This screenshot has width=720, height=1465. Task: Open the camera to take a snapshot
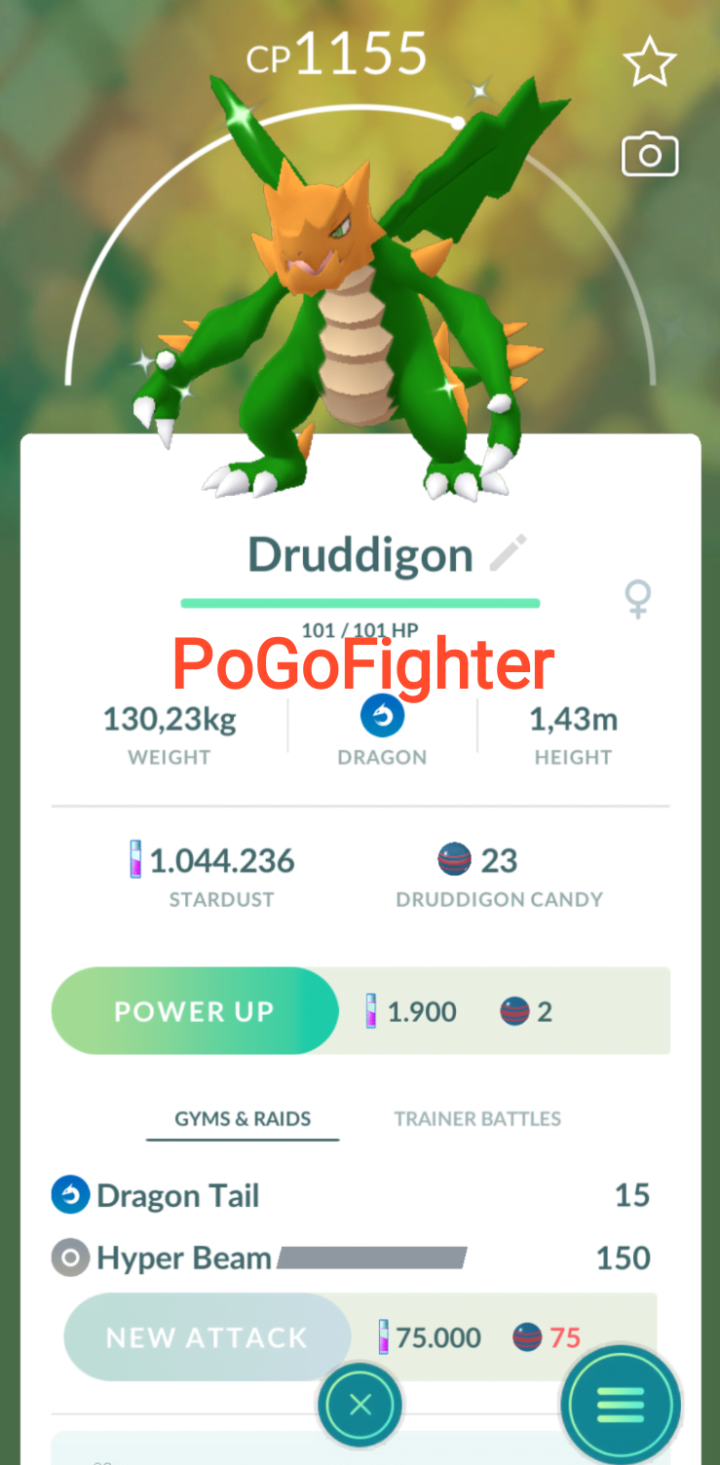coord(650,154)
